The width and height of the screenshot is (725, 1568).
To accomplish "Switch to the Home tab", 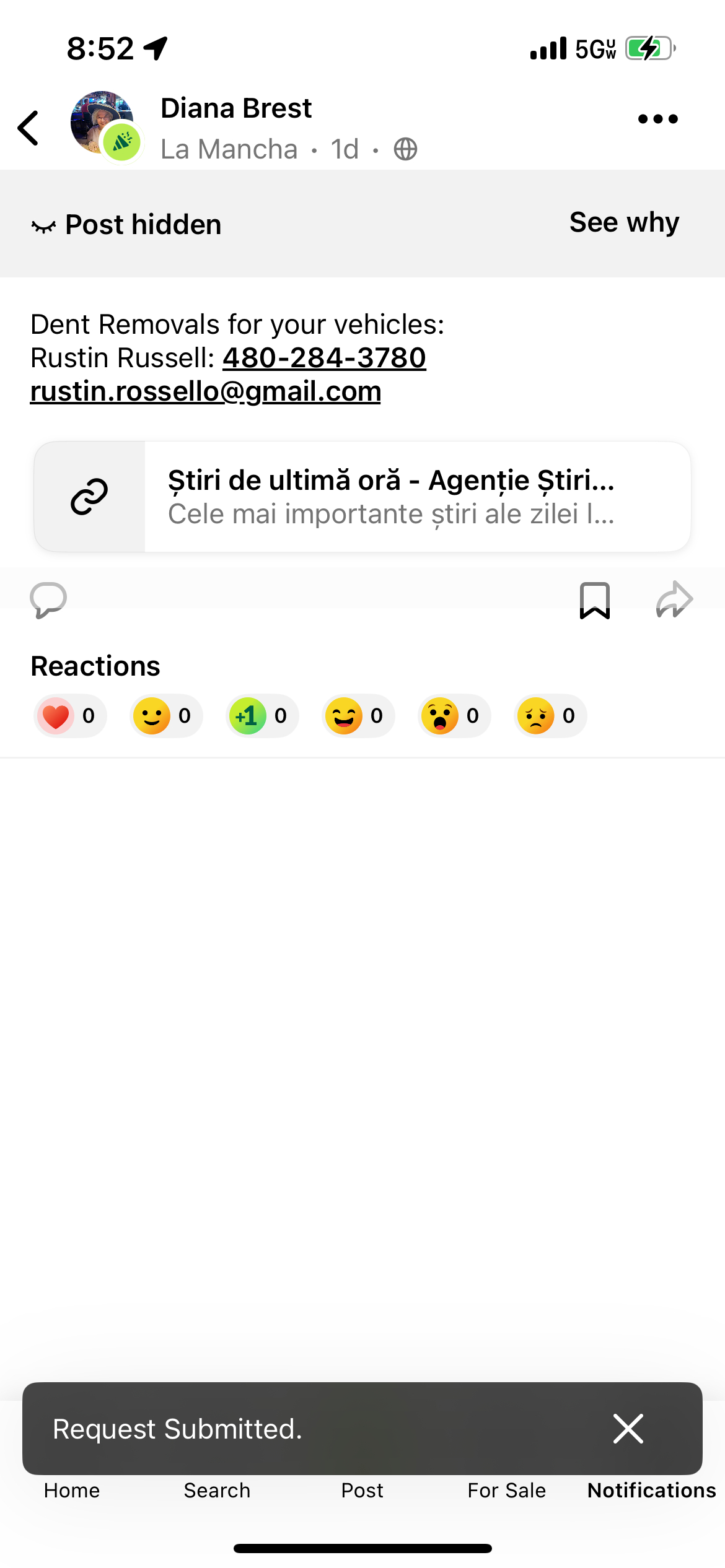I will (x=72, y=1491).
